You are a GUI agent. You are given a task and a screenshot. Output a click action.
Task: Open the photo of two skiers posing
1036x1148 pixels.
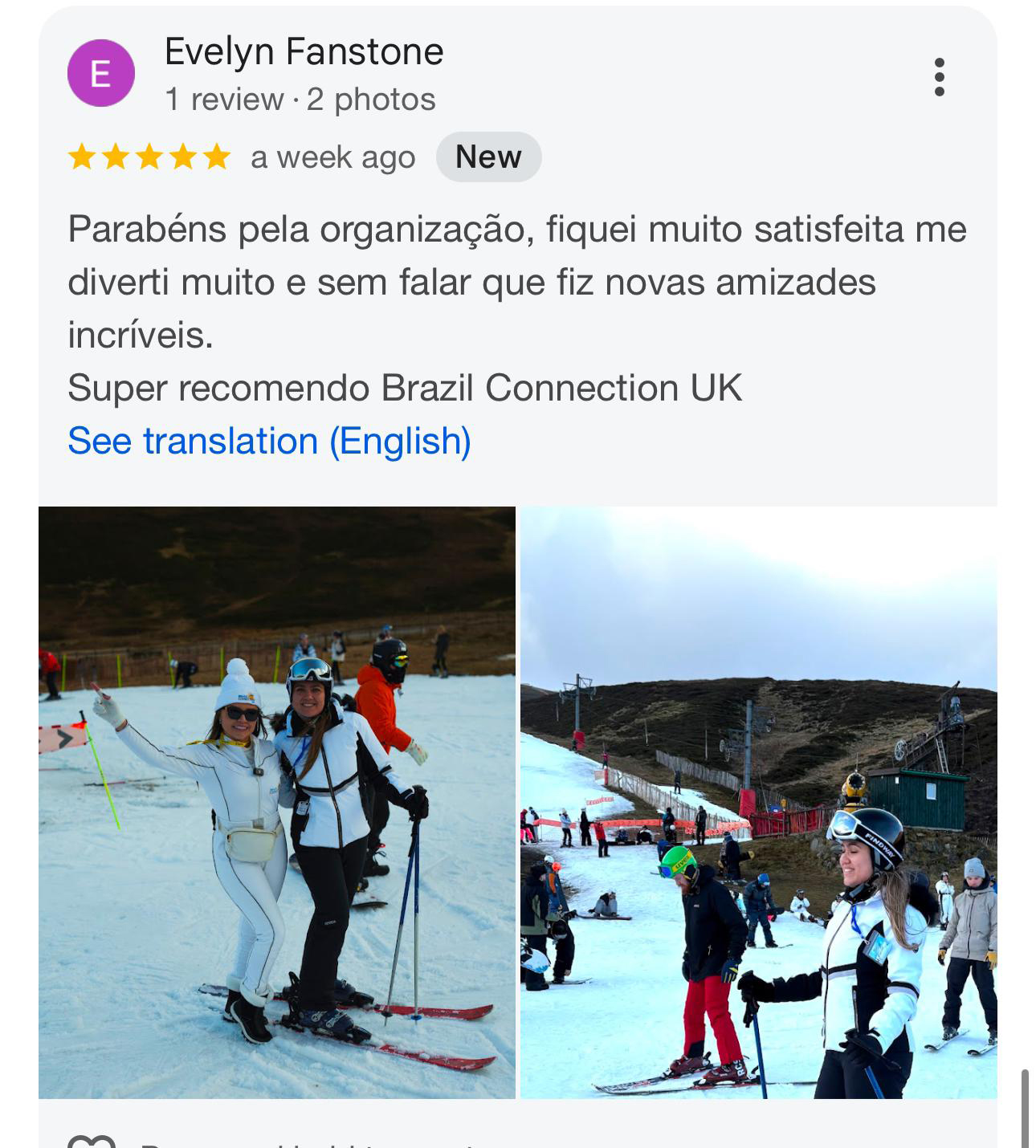coord(277,801)
